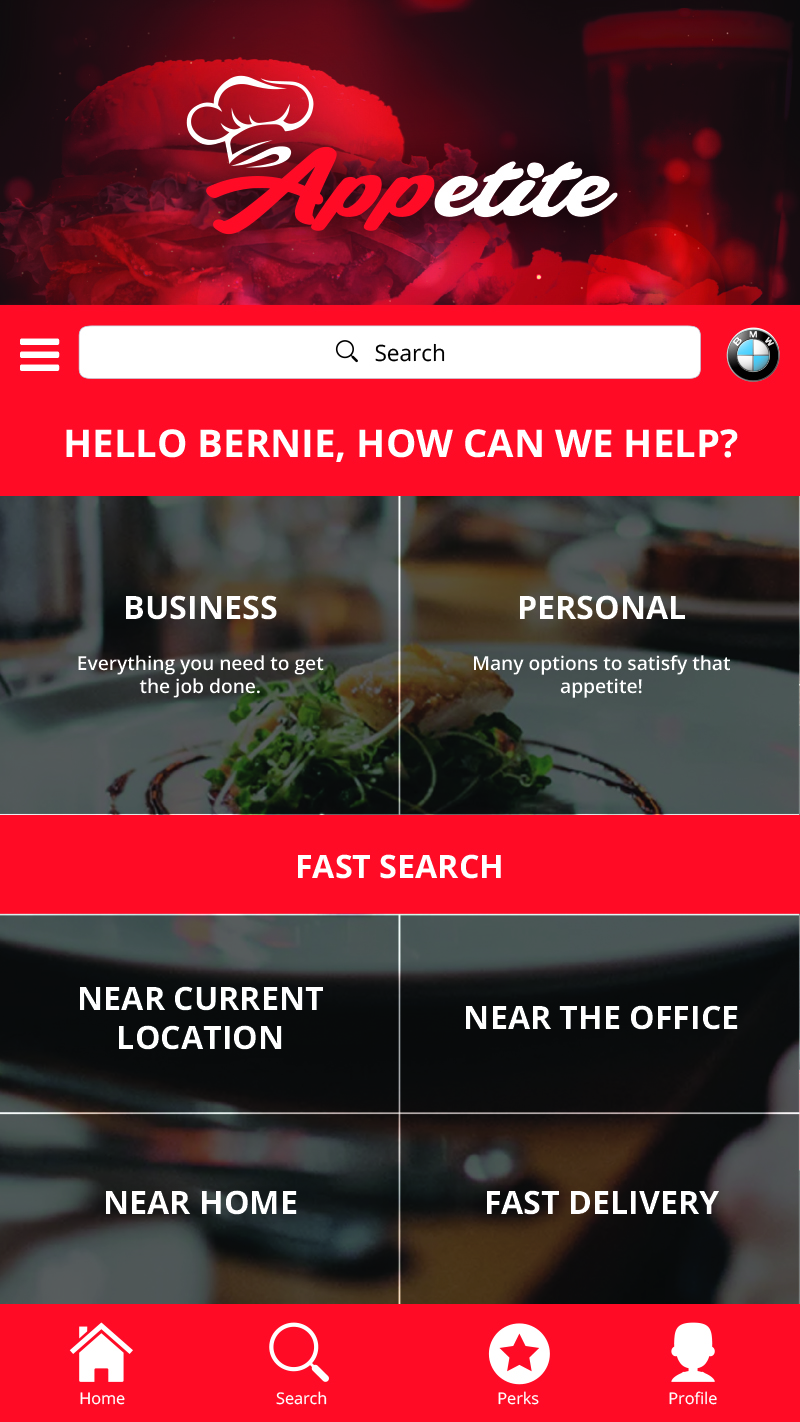800x1422 pixels.
Task: Select Near The Office fast search
Action: (600, 1016)
